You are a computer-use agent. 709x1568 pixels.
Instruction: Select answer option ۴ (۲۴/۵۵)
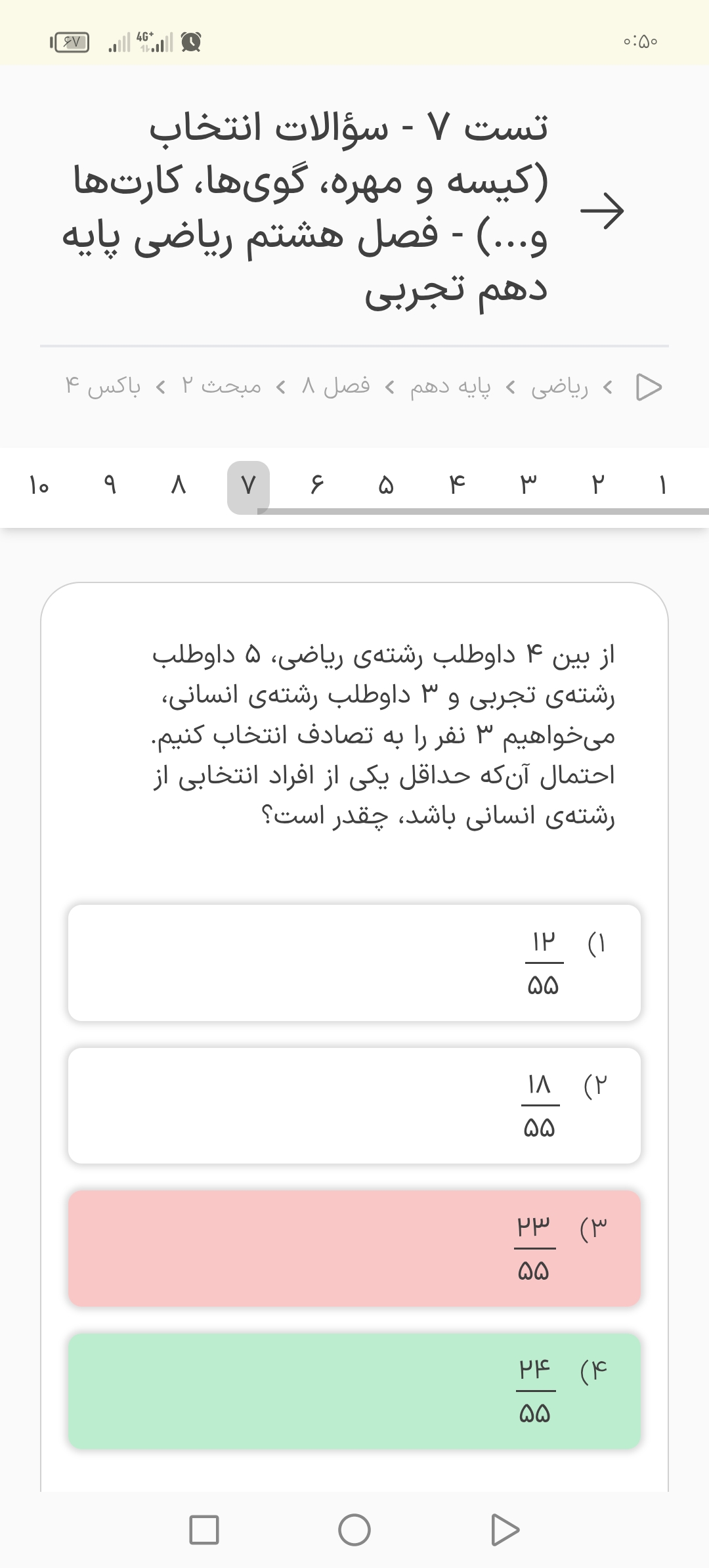[x=354, y=1391]
